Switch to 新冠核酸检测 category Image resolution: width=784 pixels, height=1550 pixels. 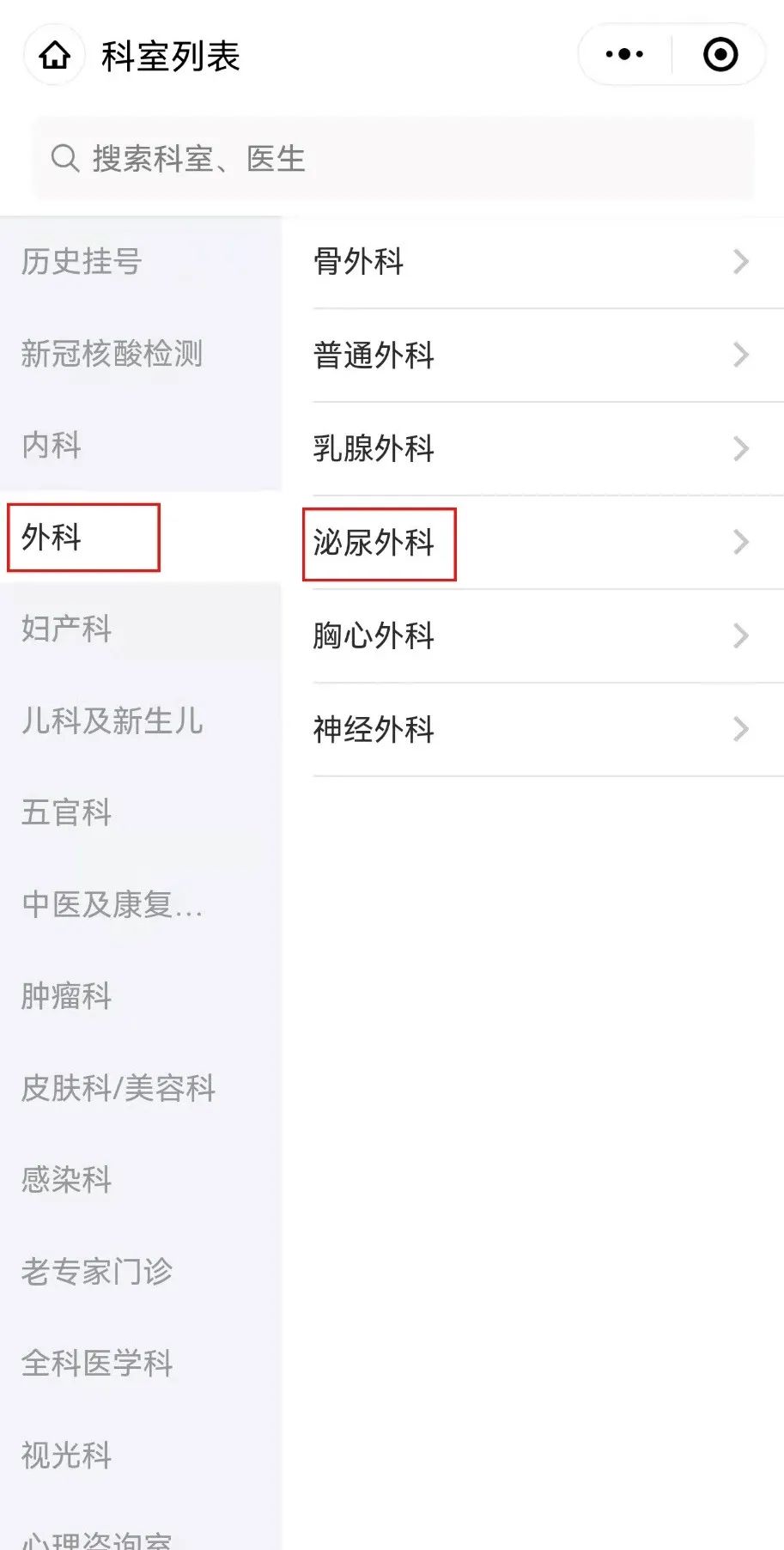[x=140, y=353]
